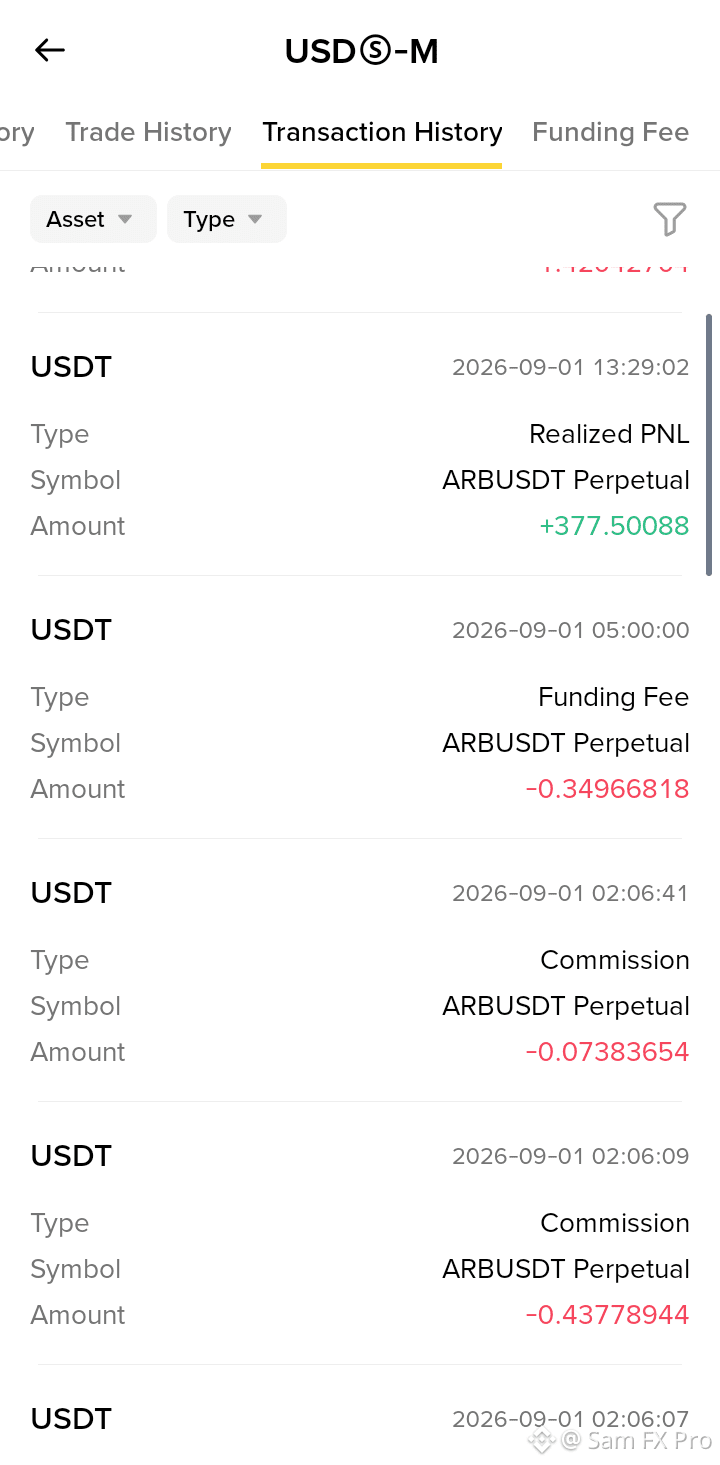
Task: Expand the Type filter dropdown
Action: pos(227,219)
